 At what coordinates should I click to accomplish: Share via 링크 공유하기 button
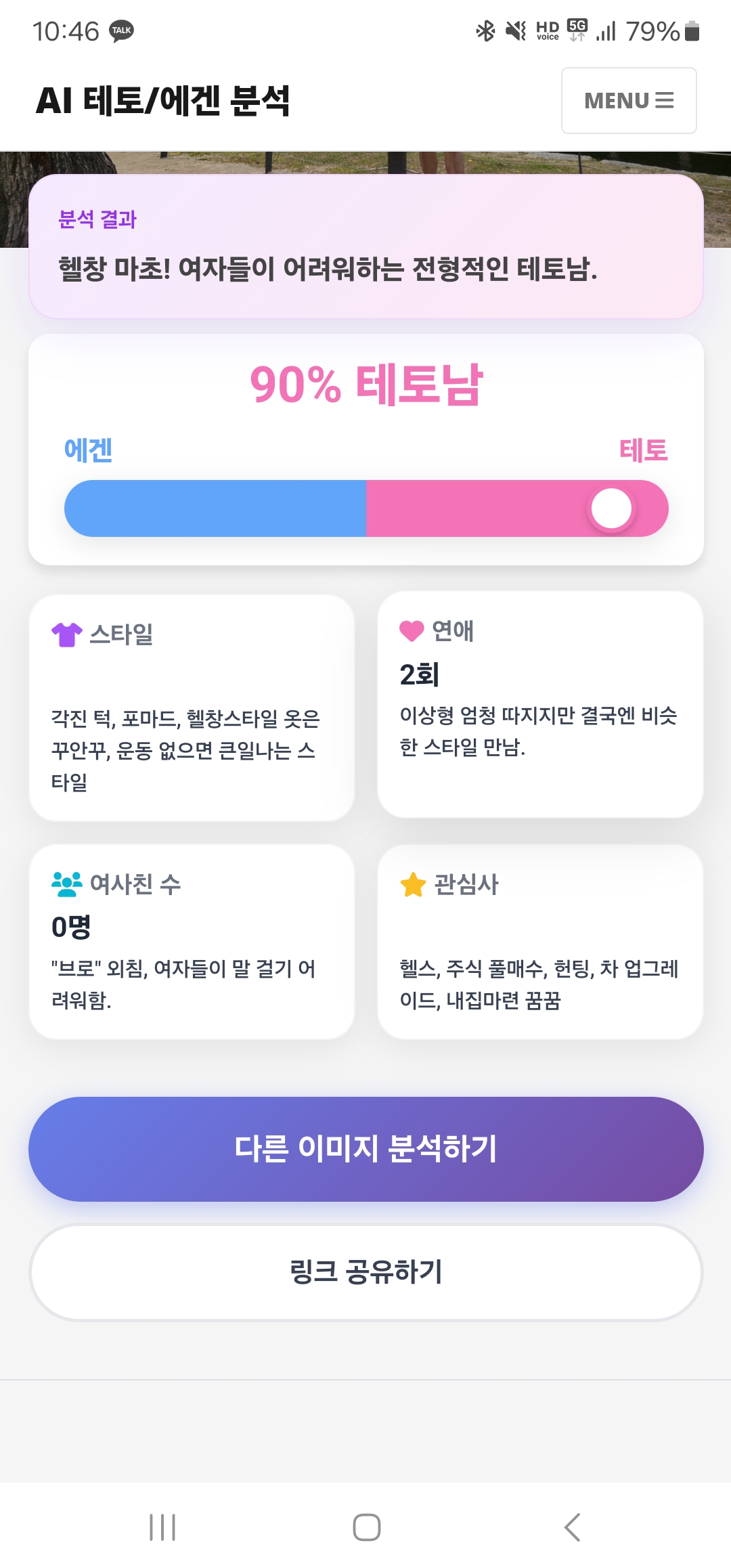point(365,1272)
